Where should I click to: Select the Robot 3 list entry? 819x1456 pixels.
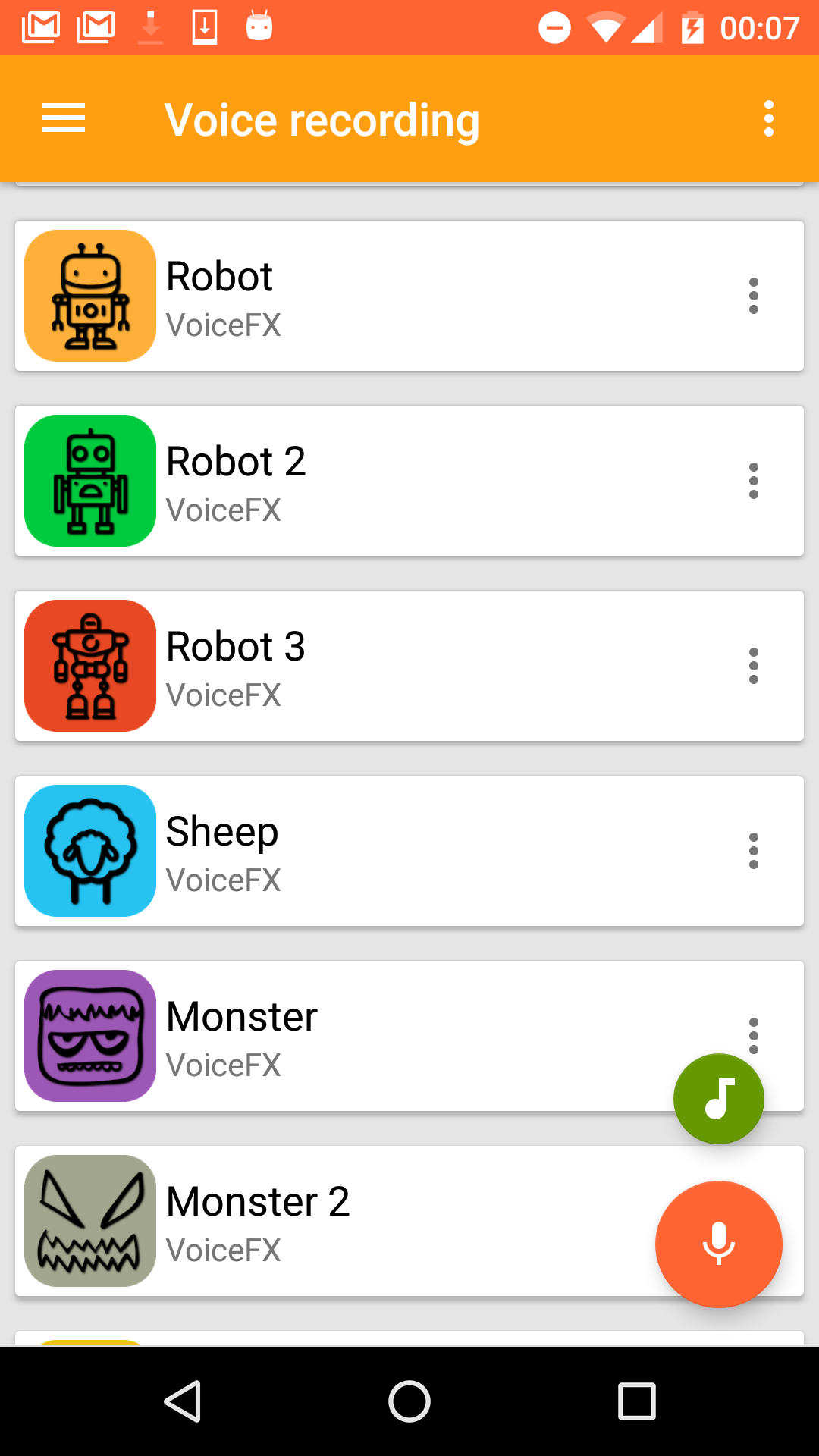pyautogui.click(x=379, y=666)
